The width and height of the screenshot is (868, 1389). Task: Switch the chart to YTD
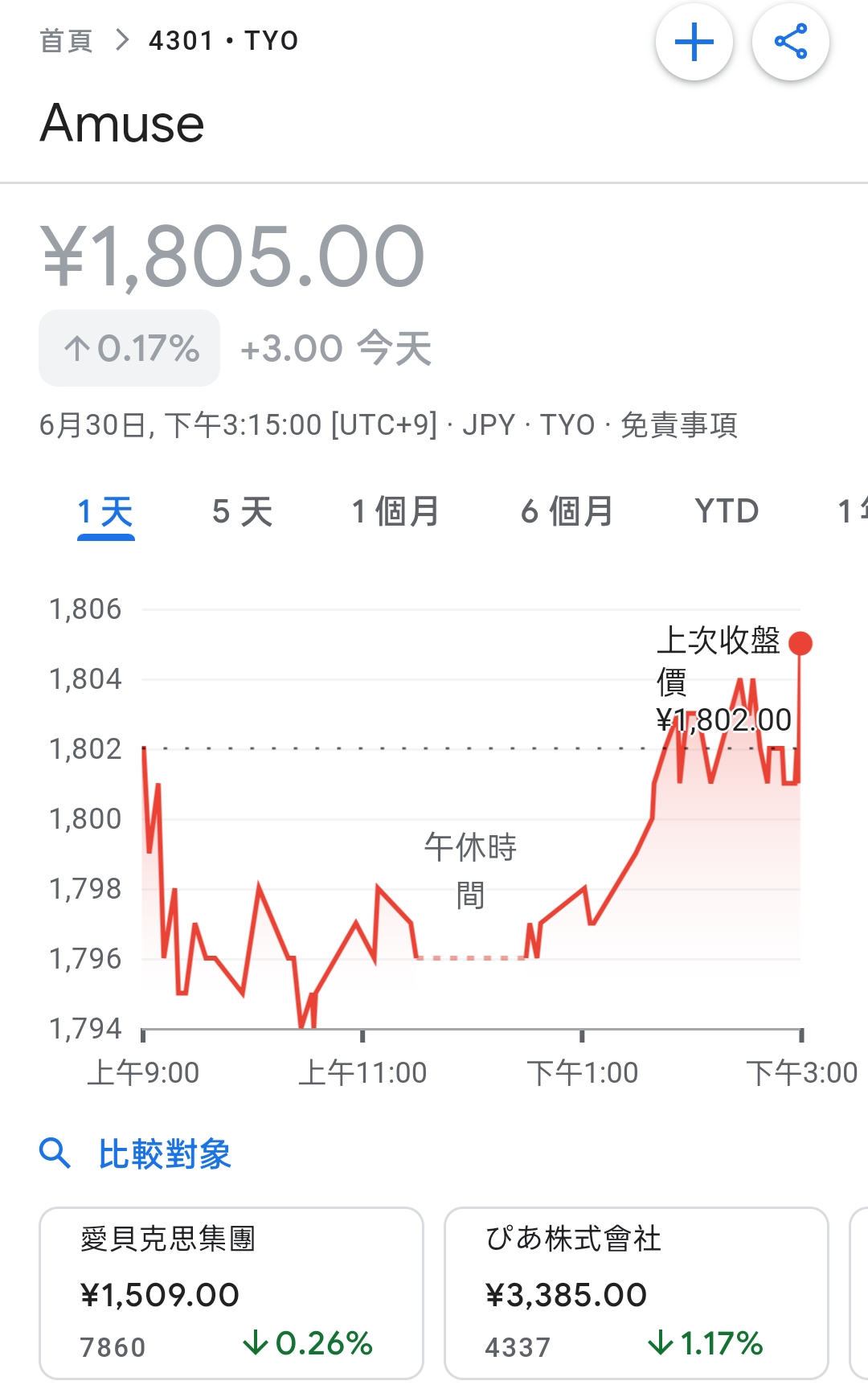pyautogui.click(x=727, y=512)
